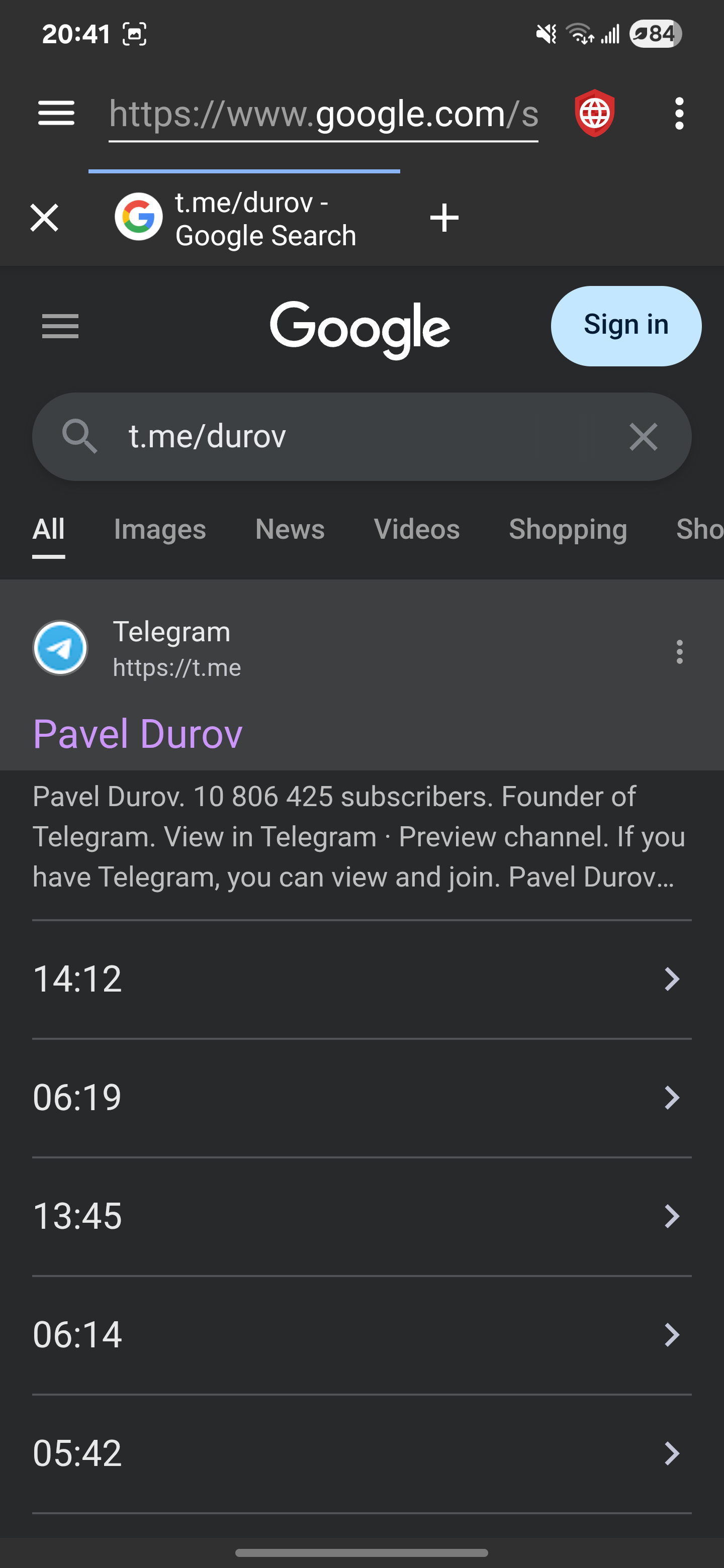Open the red shield globe extension
Image resolution: width=724 pixels, height=1568 pixels.
(x=594, y=113)
